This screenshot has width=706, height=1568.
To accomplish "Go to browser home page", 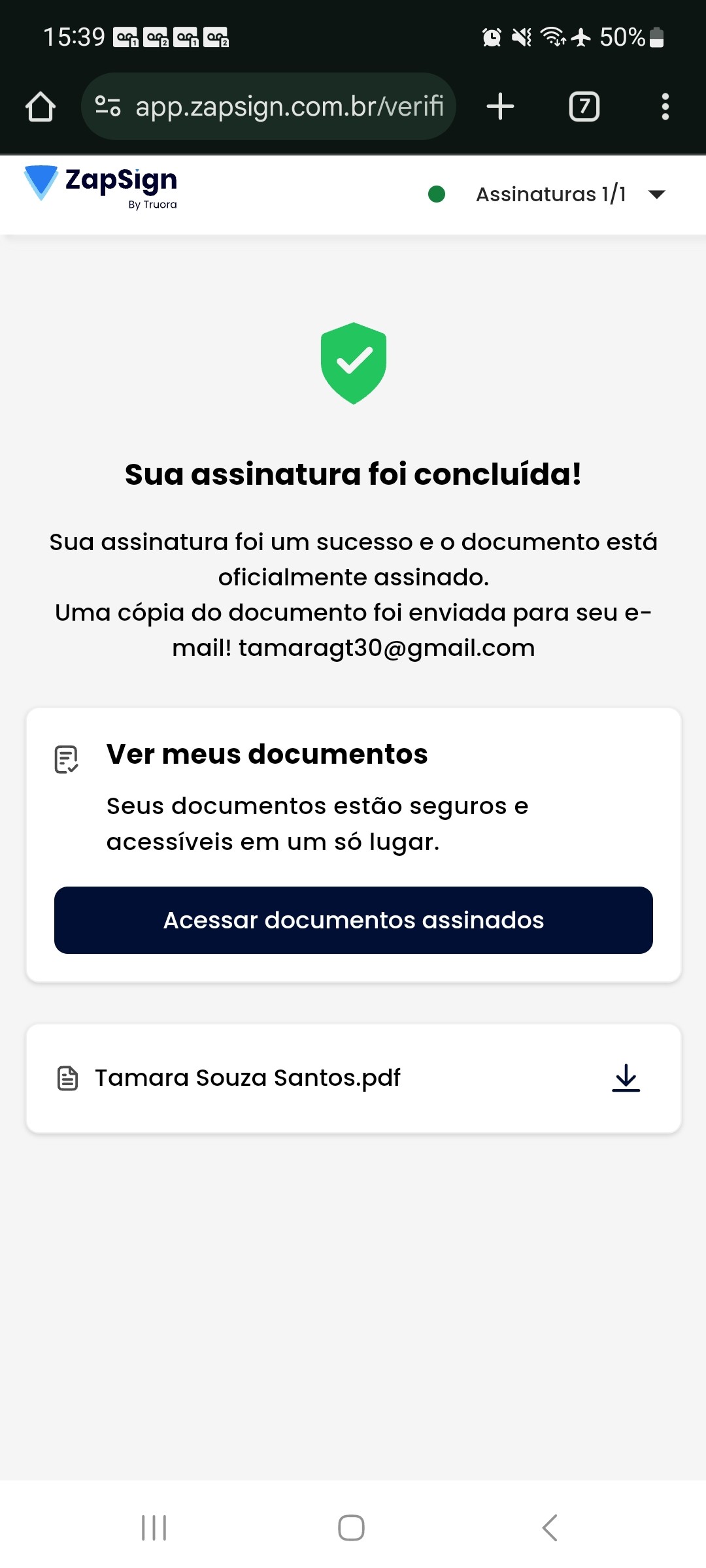I will (x=41, y=106).
